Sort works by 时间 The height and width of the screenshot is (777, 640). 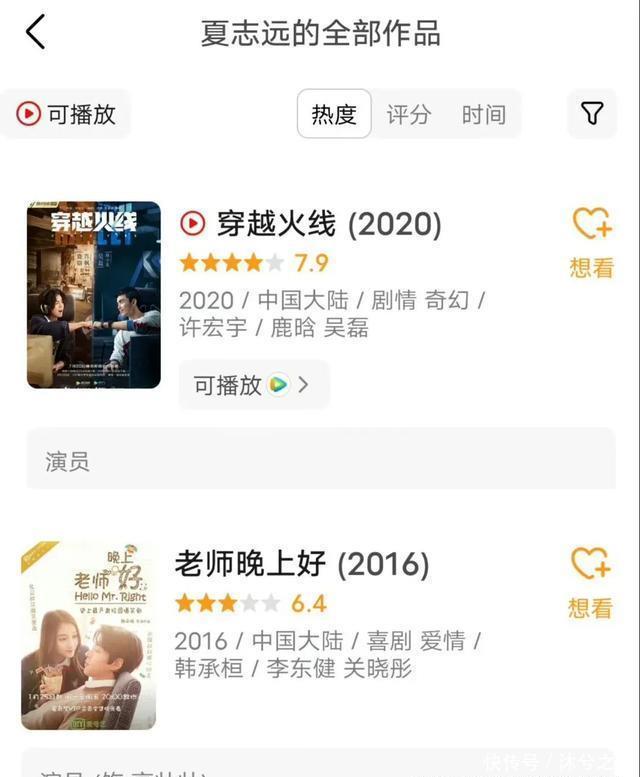483,114
